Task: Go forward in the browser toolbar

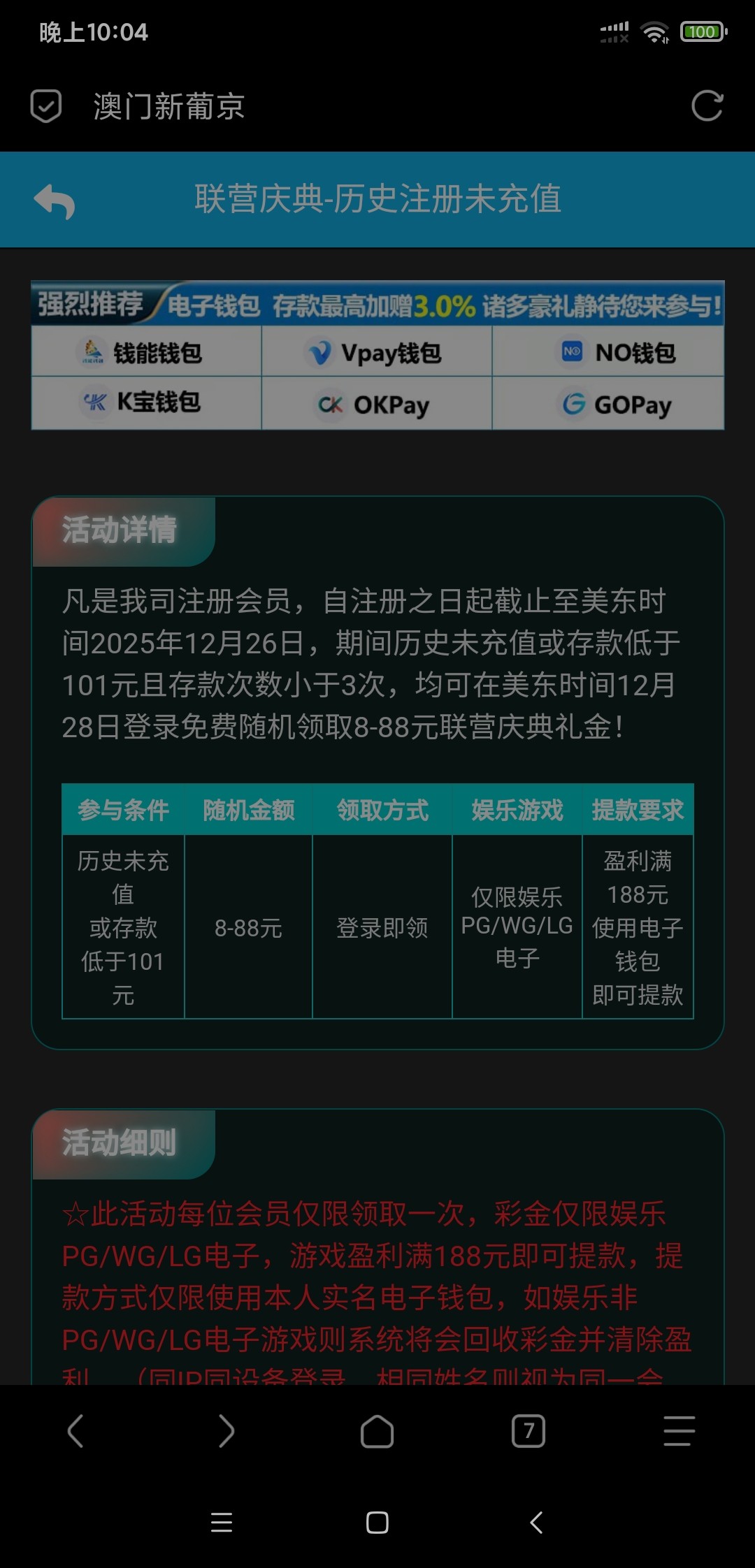Action: [226, 1431]
